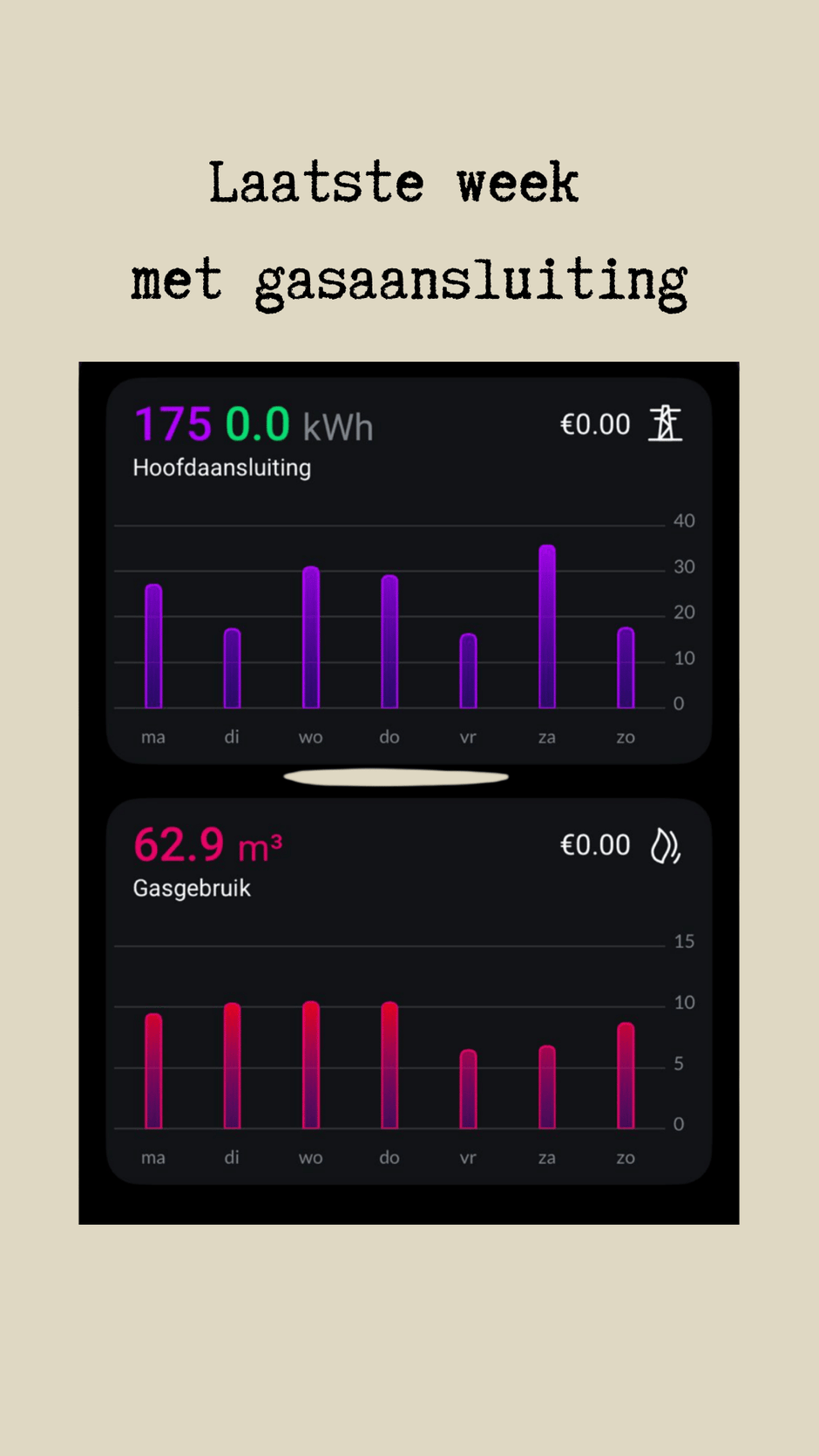Image resolution: width=819 pixels, height=1456 pixels.
Task: Tap the €0.00 cost on Gasgebruik card
Action: pyautogui.click(x=596, y=844)
